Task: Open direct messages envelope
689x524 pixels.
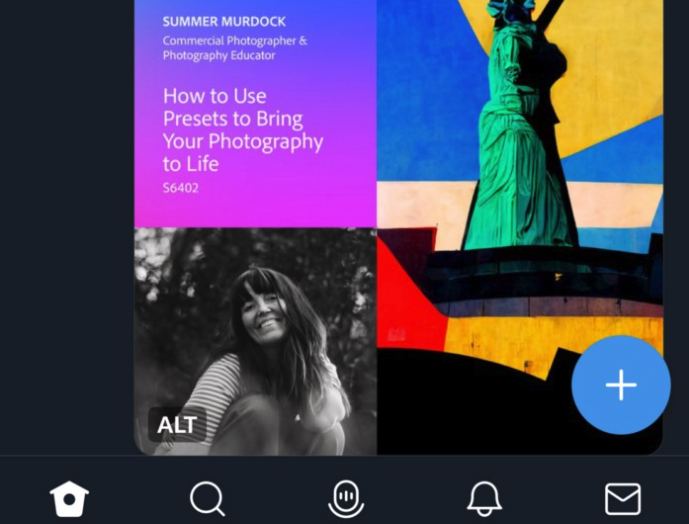Action: (x=622, y=497)
